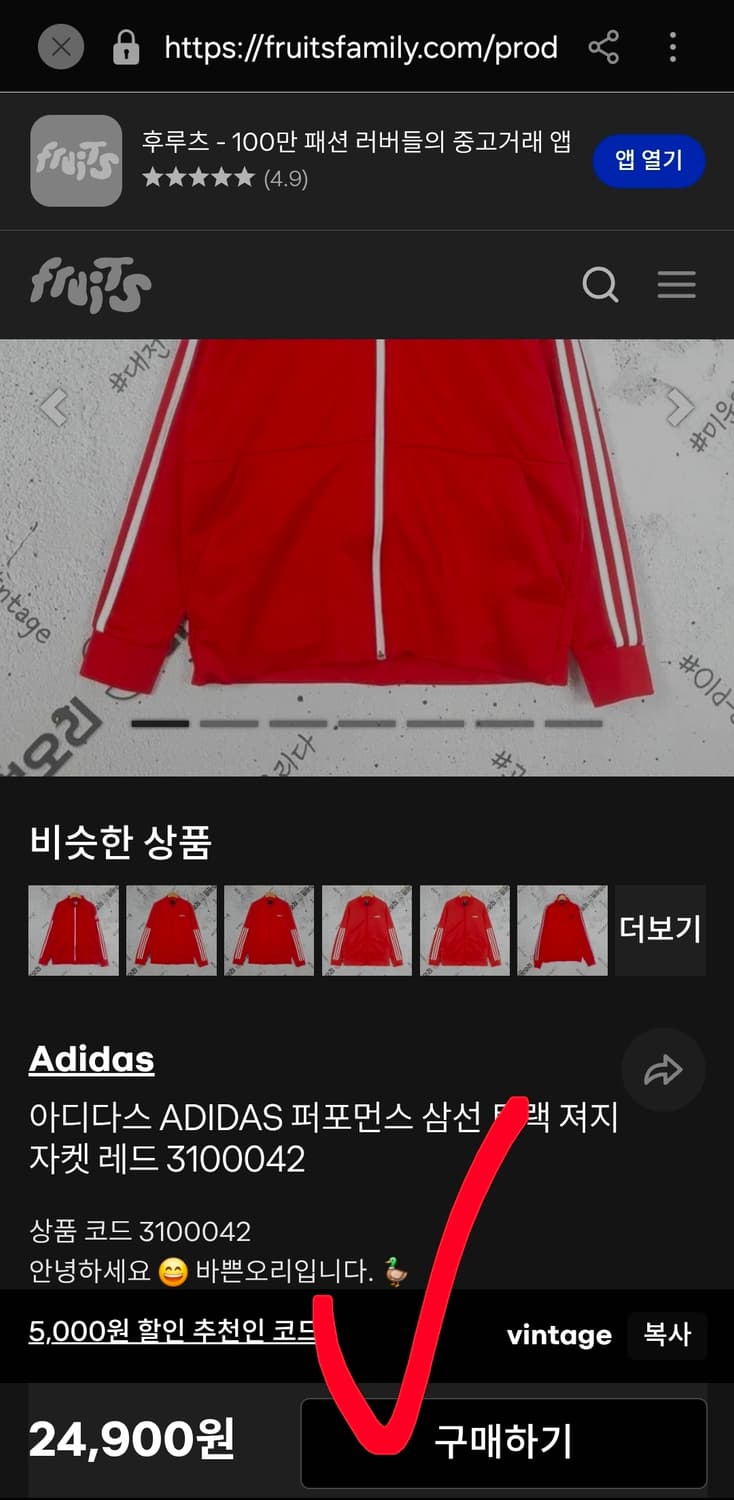Tap the fruits logo to go home

click(x=89, y=285)
